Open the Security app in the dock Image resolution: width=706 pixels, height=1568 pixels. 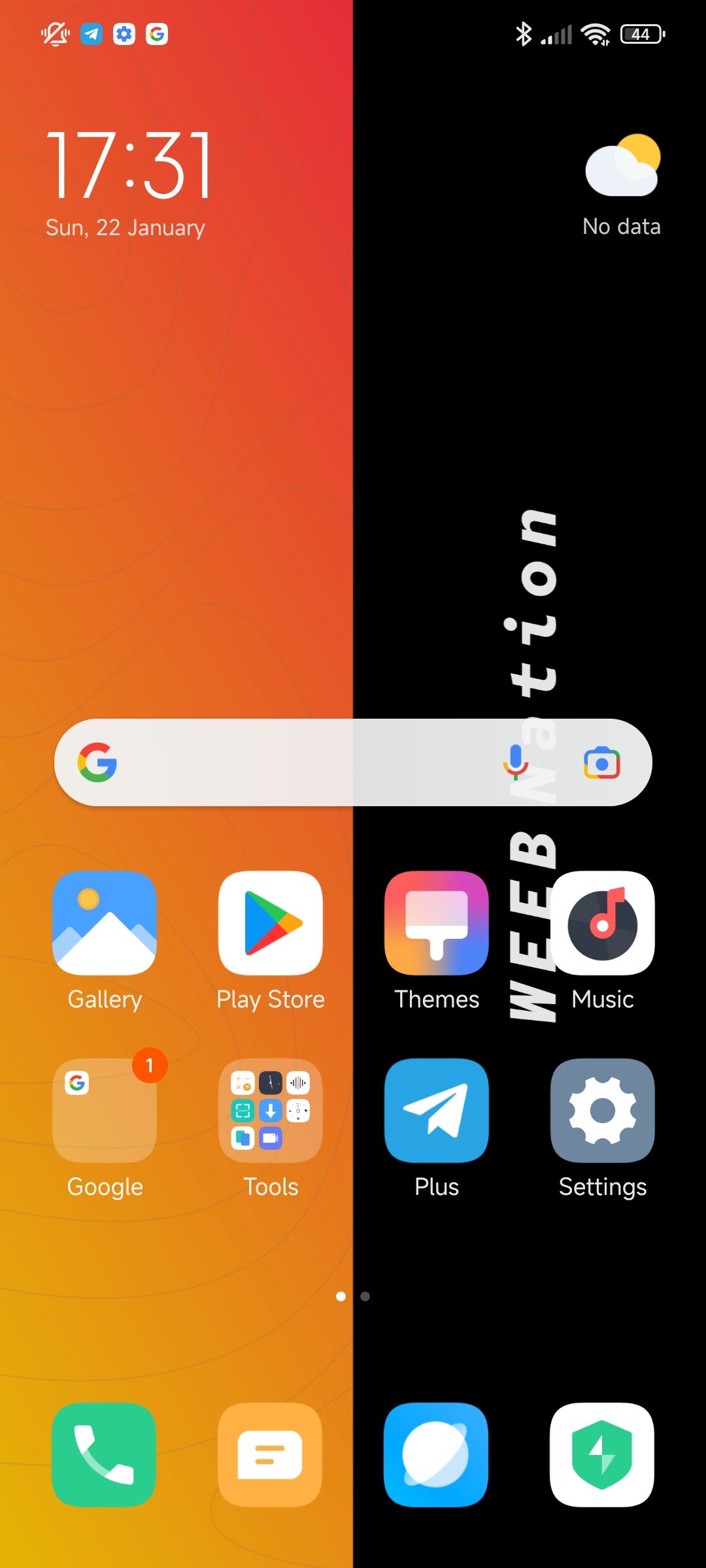coord(602,1454)
